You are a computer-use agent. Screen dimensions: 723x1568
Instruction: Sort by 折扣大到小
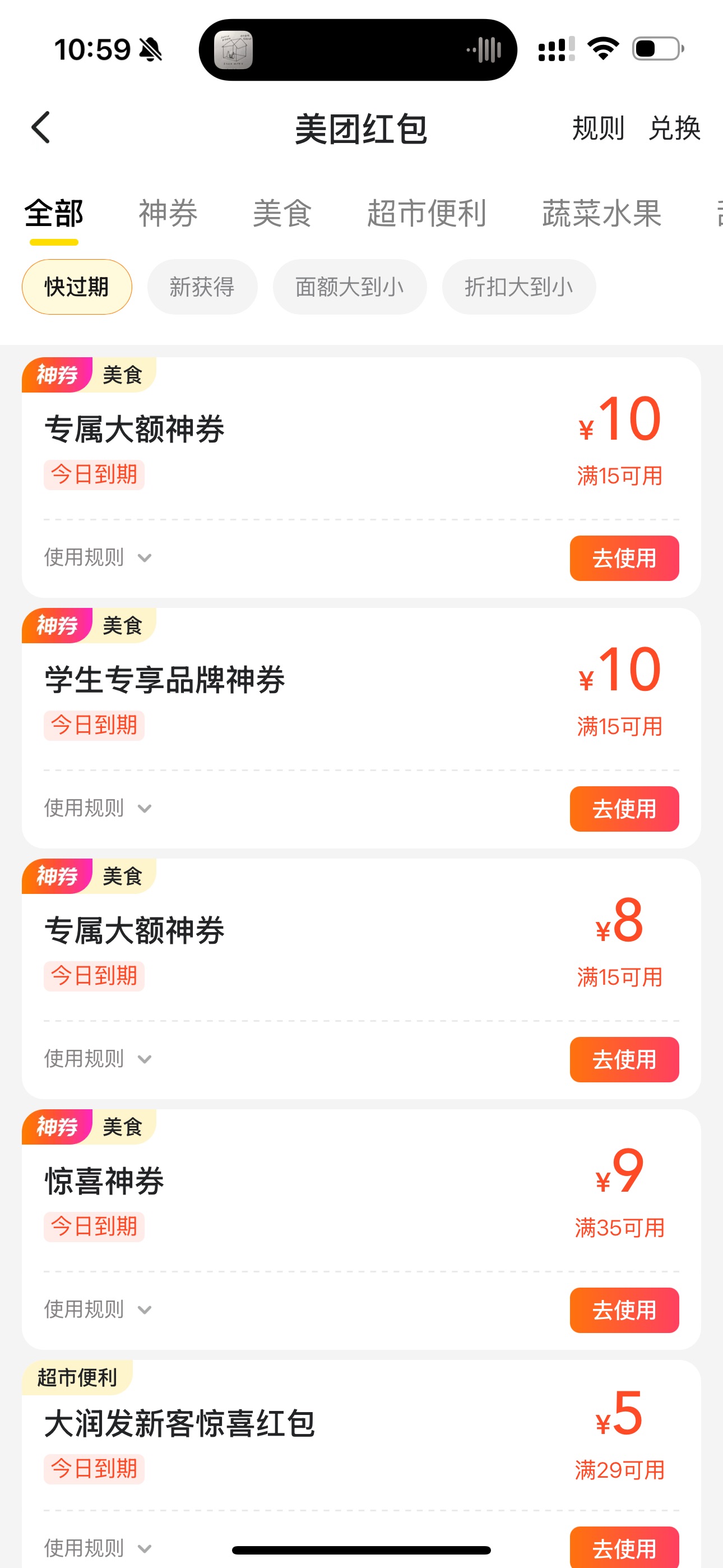click(518, 287)
